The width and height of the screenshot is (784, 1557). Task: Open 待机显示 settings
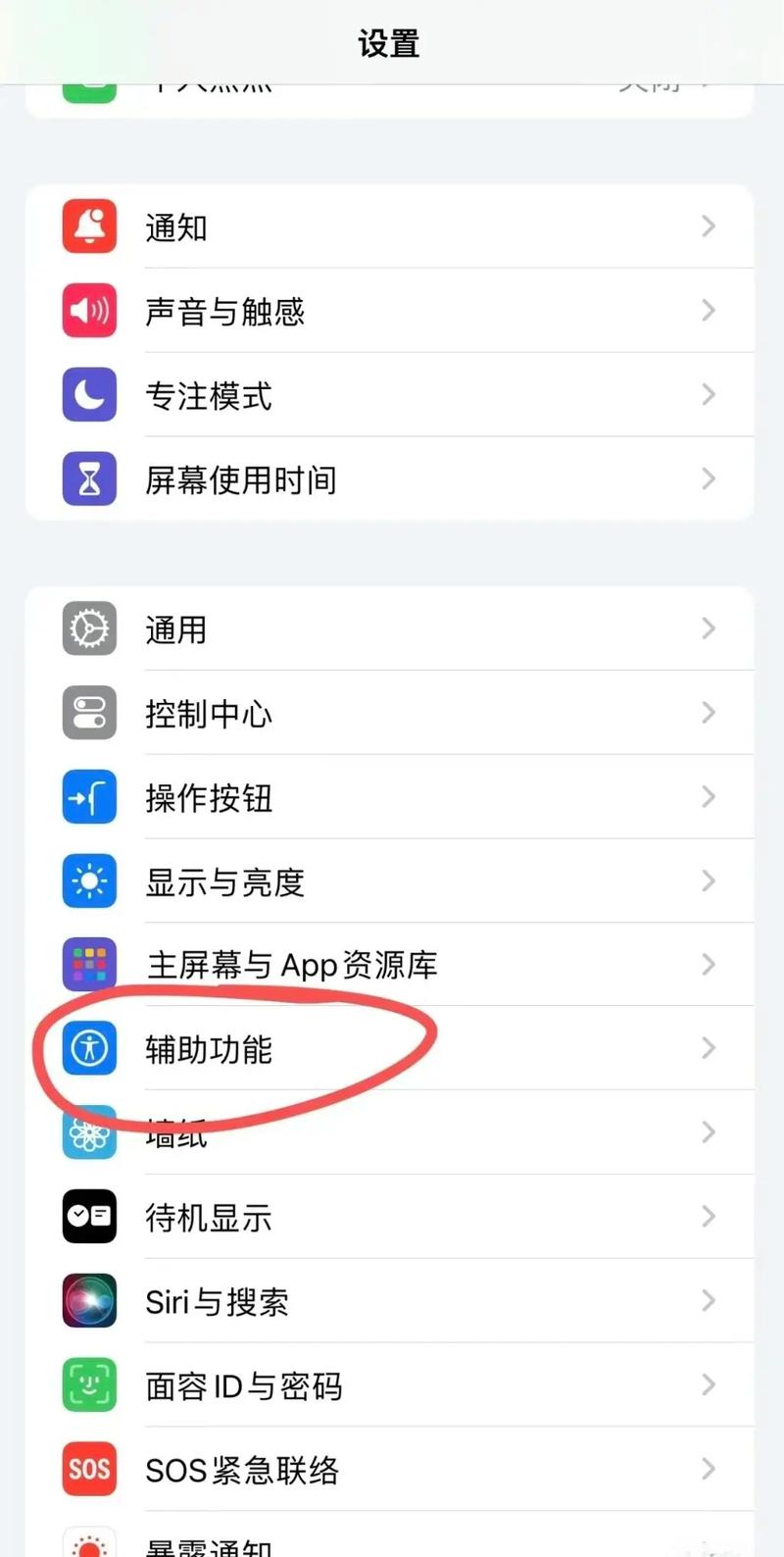coord(392,1219)
